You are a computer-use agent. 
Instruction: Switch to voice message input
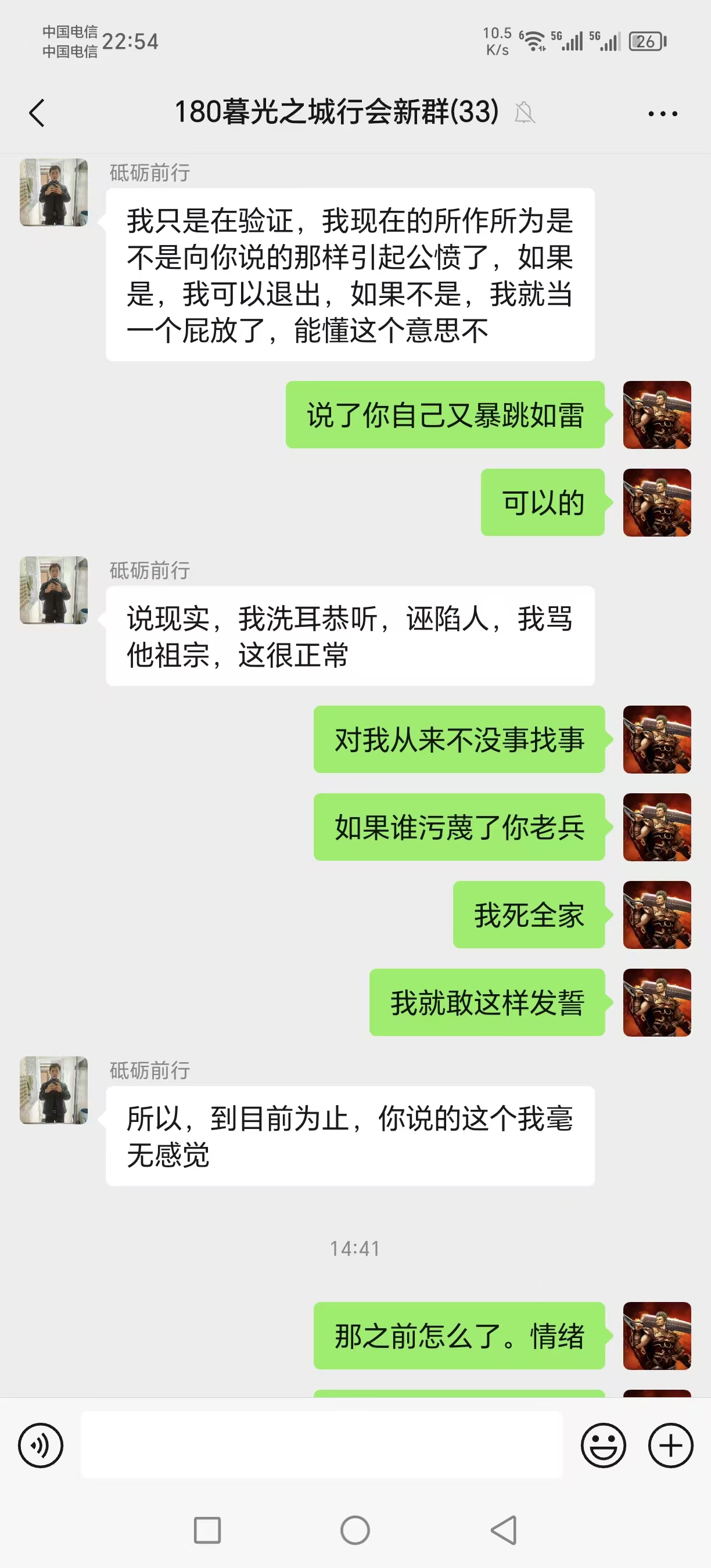[41, 1445]
